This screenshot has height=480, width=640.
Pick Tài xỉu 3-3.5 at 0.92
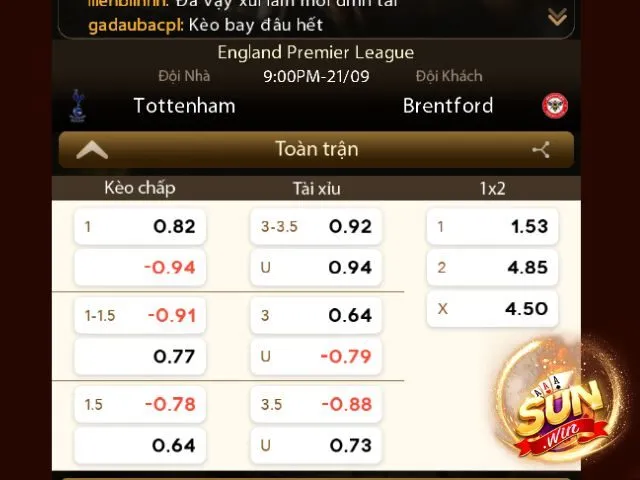point(316,226)
